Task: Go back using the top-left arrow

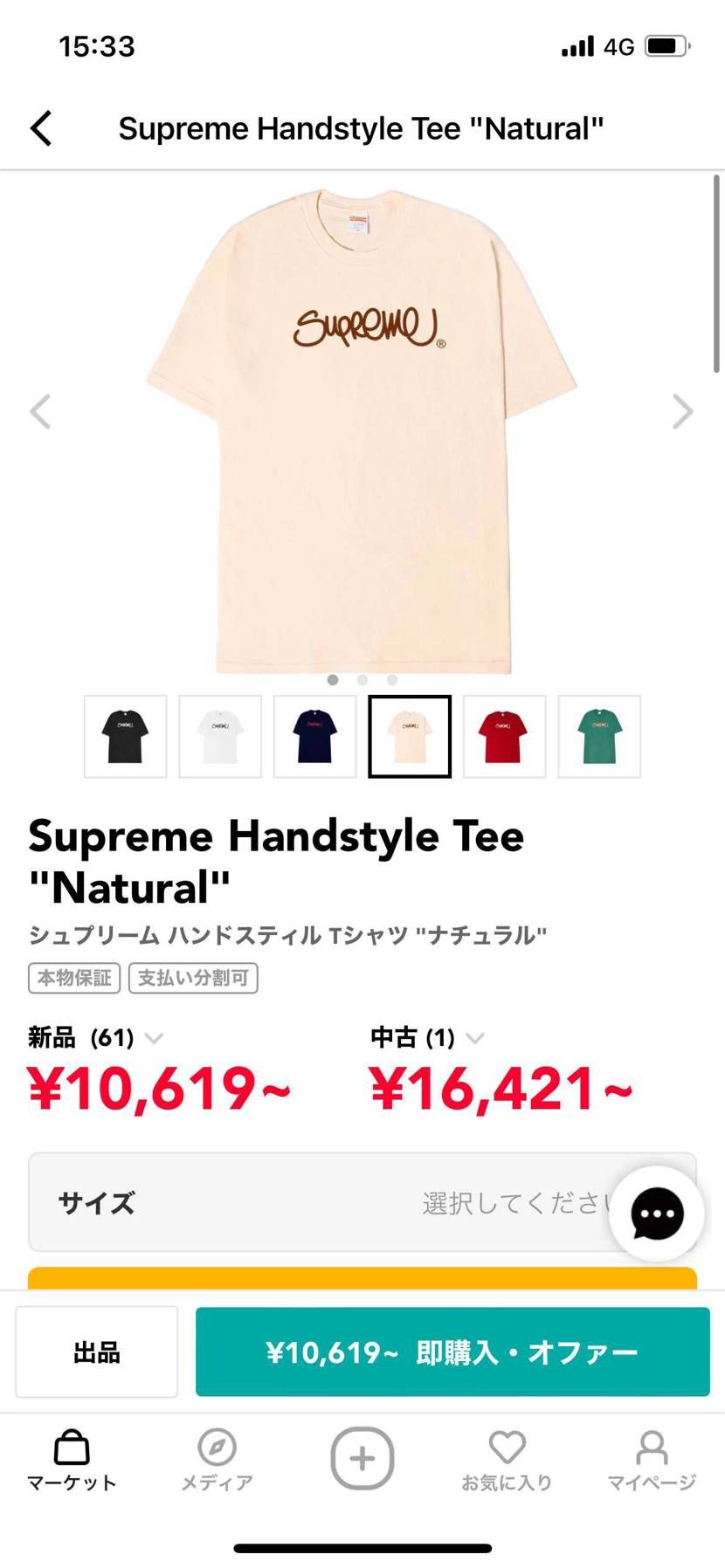Action: point(41,128)
